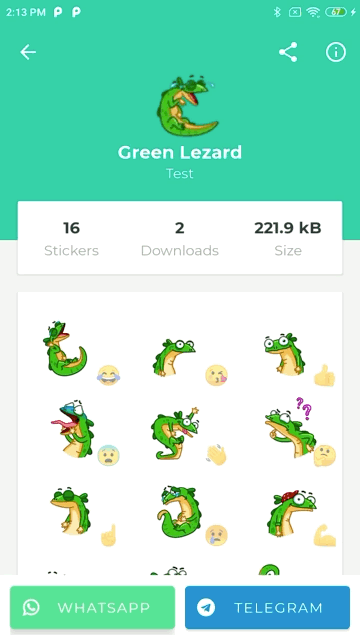View the thumbs-up lizard sticker
Screen dimensions: 360x640
(299, 359)
